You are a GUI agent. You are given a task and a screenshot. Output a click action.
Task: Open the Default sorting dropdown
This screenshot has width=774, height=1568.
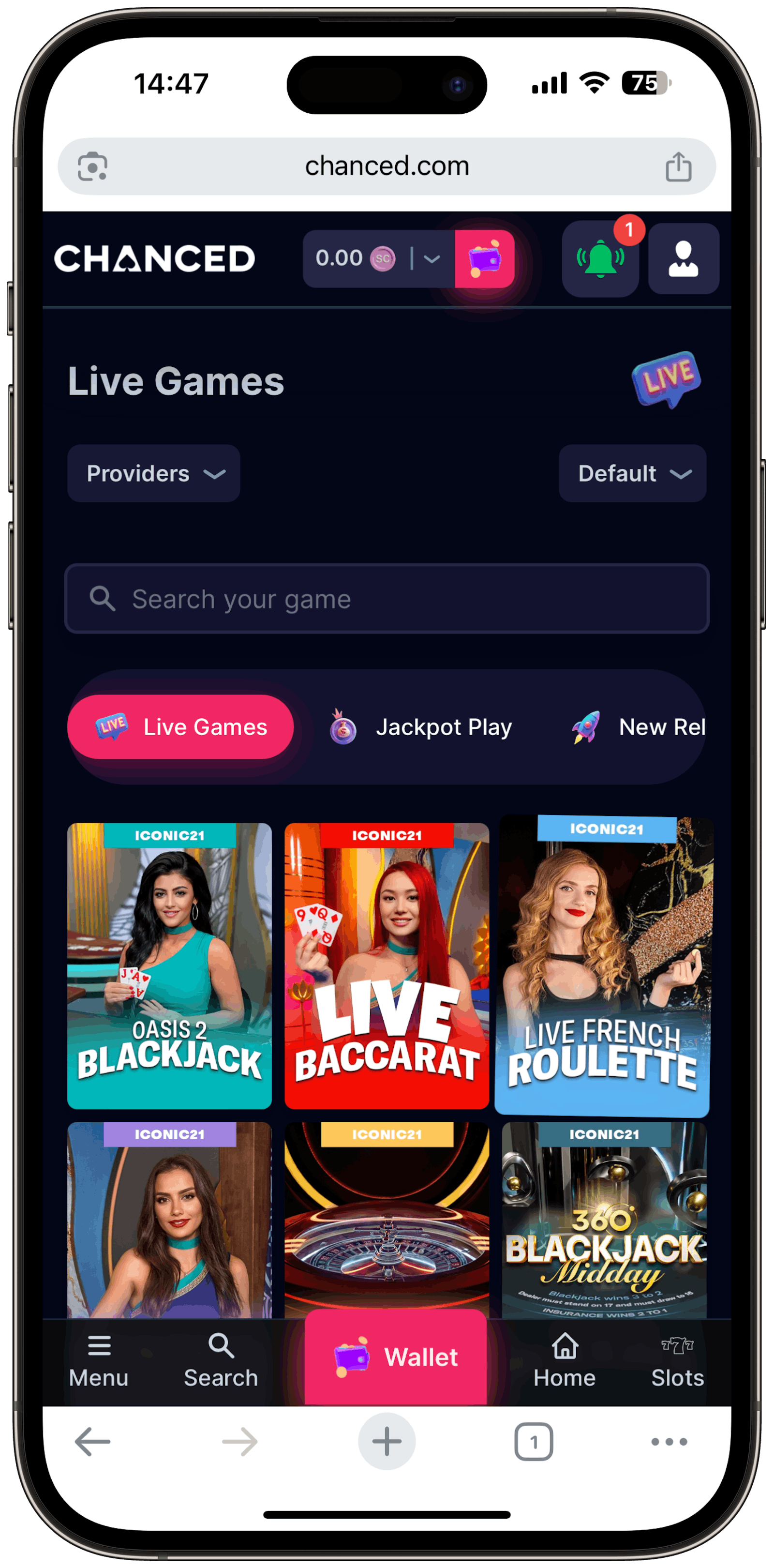(x=632, y=474)
